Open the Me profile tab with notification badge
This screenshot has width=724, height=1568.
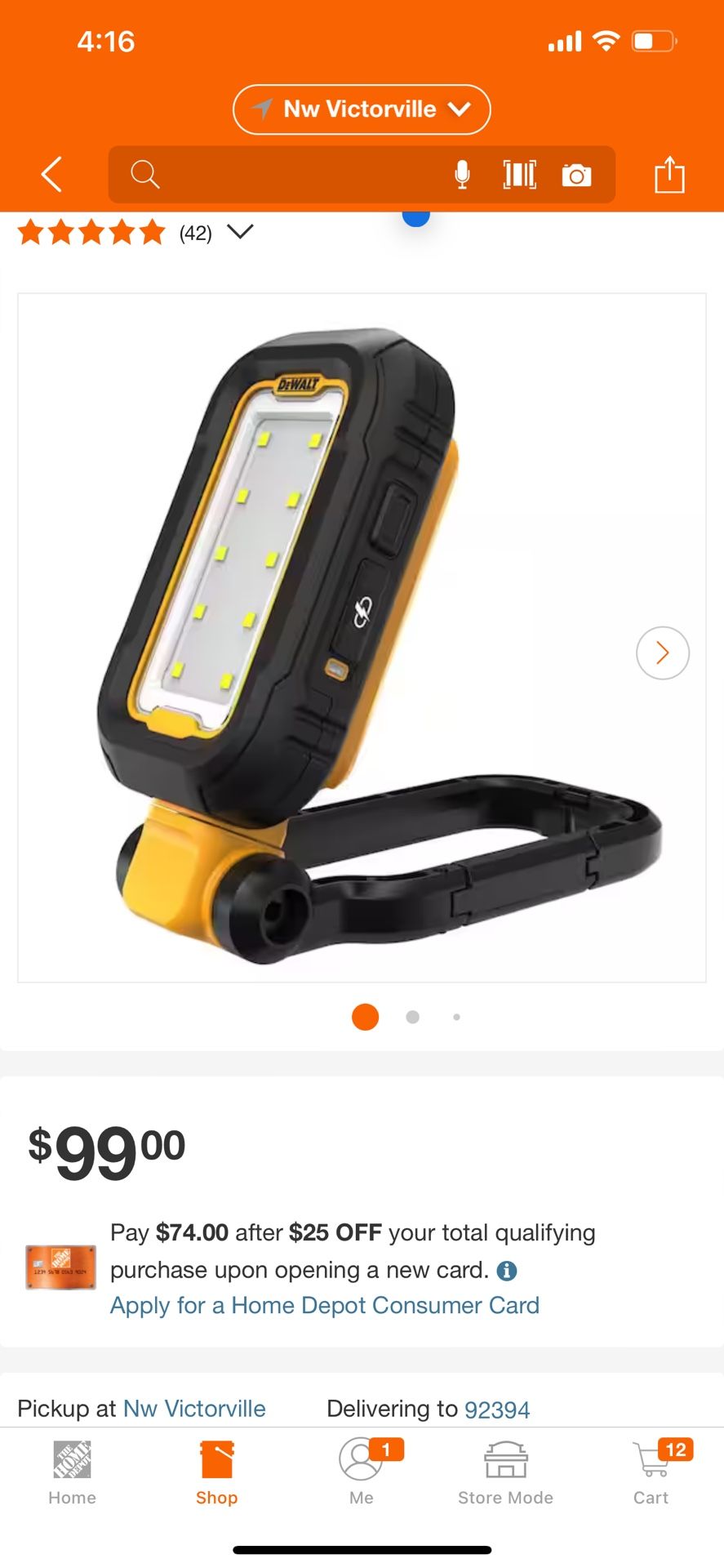point(361,1470)
